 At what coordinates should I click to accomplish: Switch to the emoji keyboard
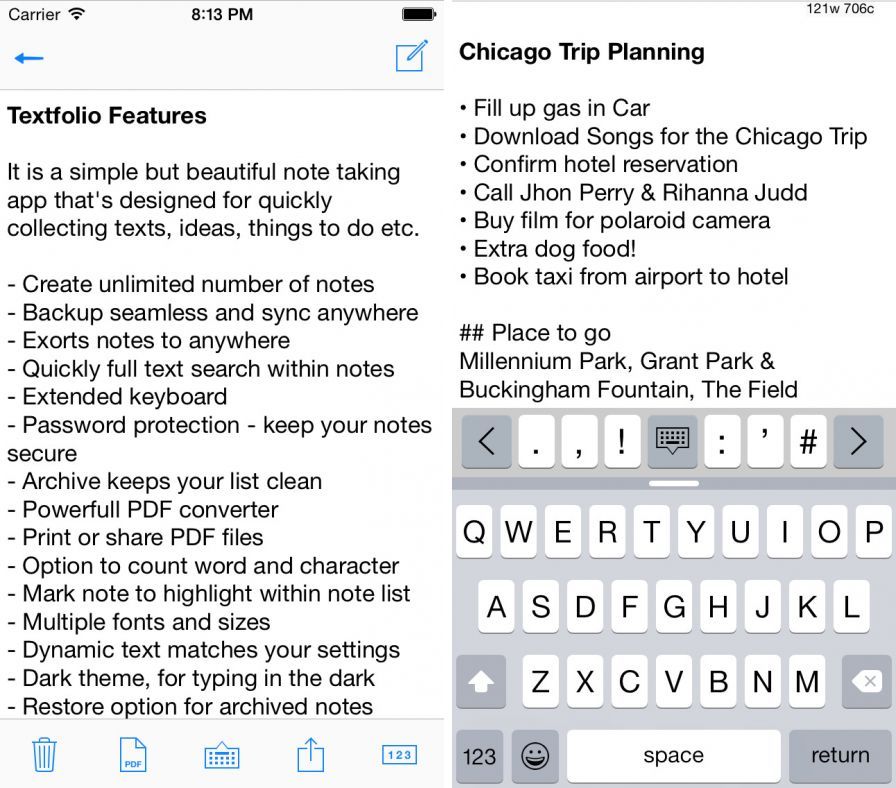coord(537,756)
